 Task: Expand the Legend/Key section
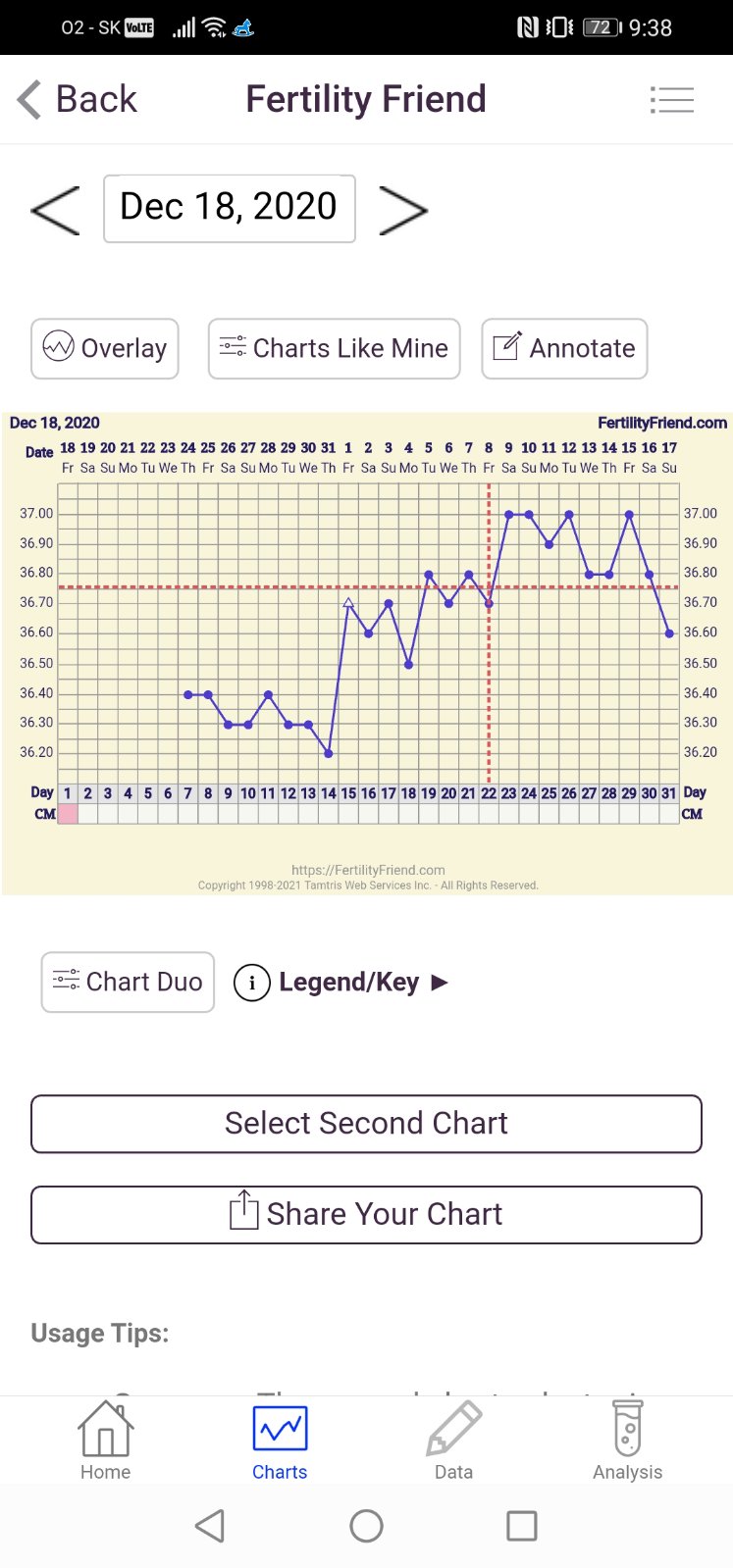click(341, 982)
